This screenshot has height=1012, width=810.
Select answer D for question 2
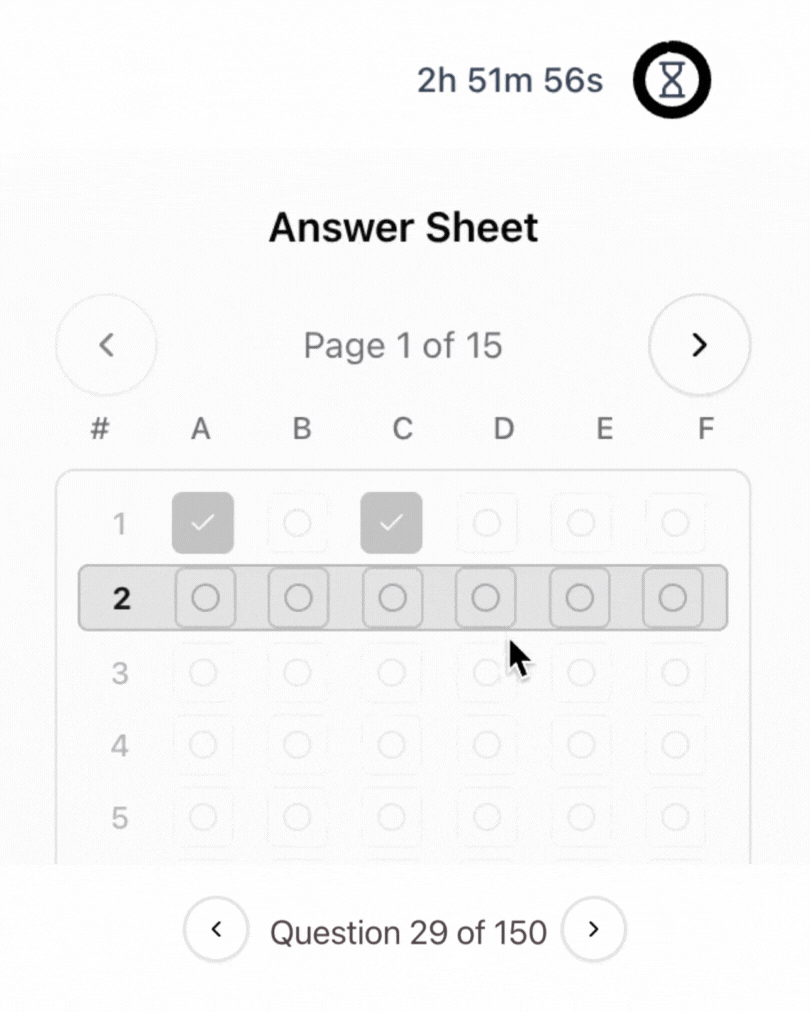coord(485,597)
